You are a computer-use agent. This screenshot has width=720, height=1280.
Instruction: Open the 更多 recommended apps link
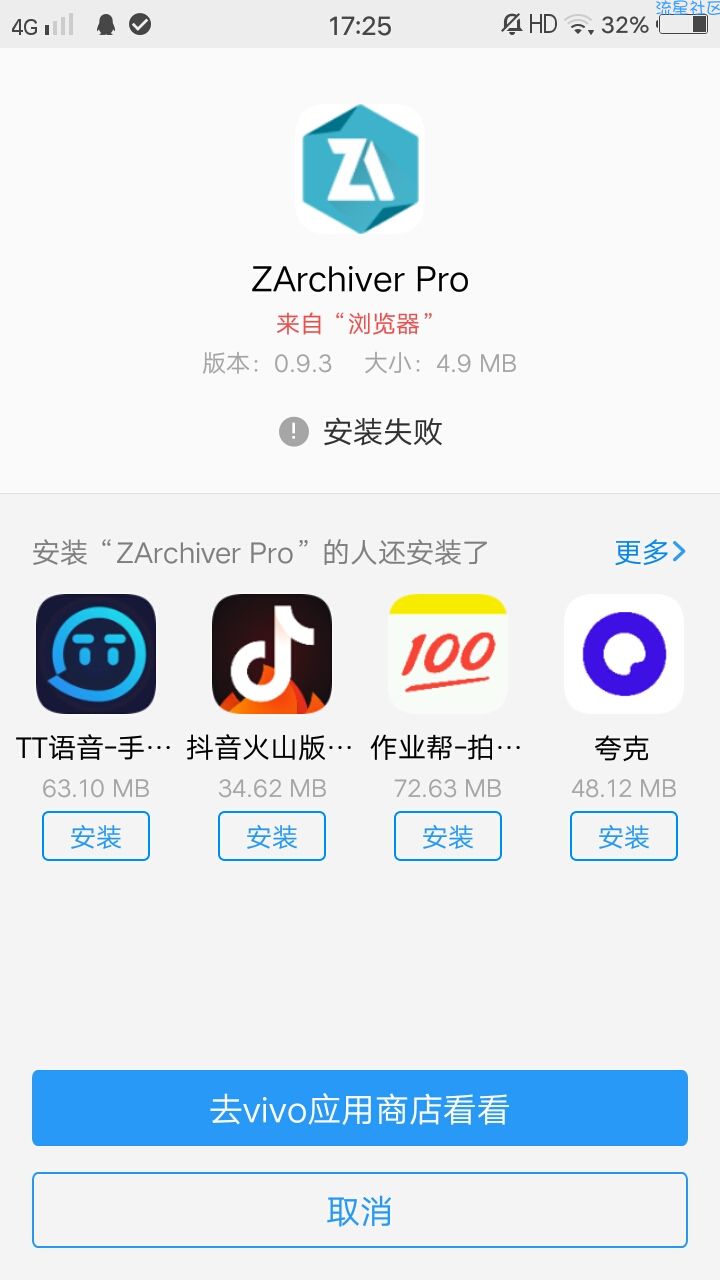[650, 552]
